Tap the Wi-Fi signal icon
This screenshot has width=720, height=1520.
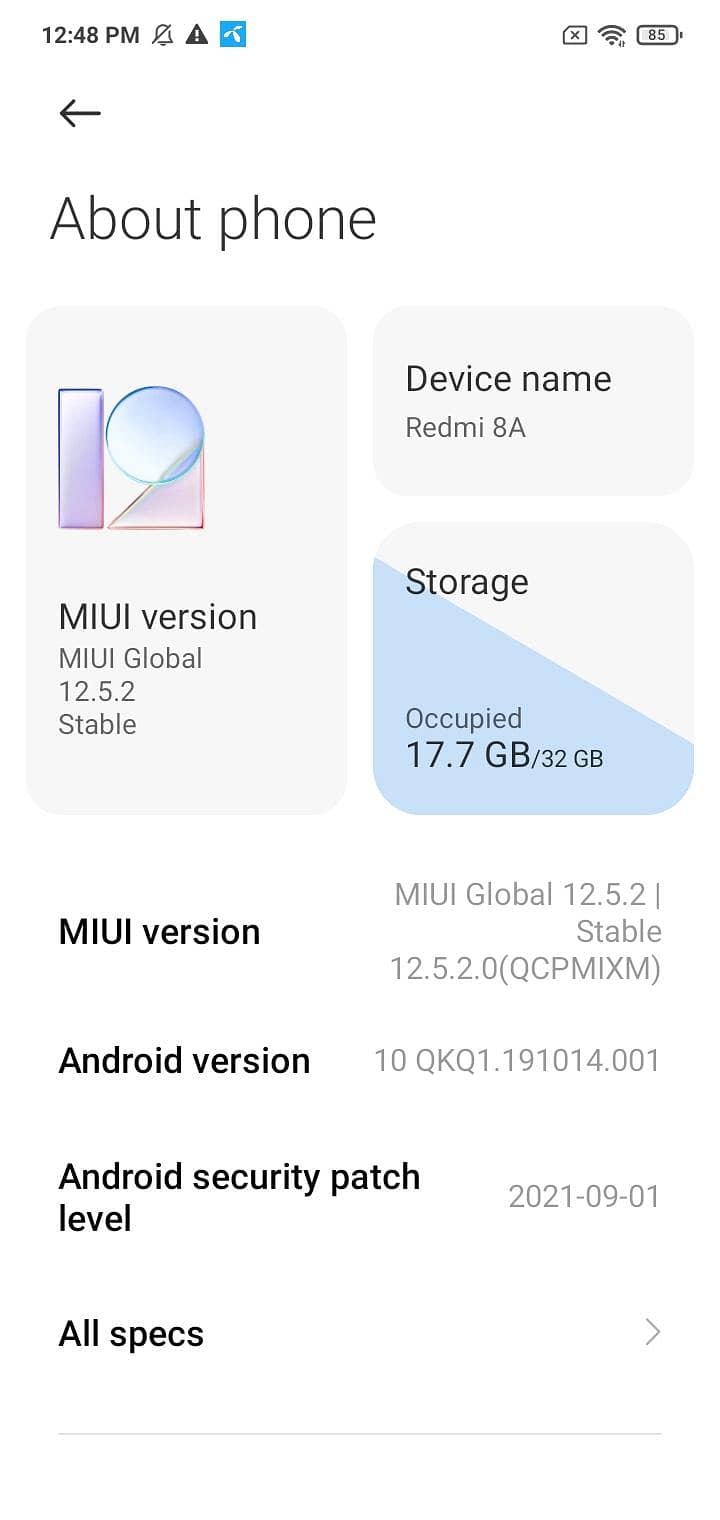pyautogui.click(x=611, y=34)
